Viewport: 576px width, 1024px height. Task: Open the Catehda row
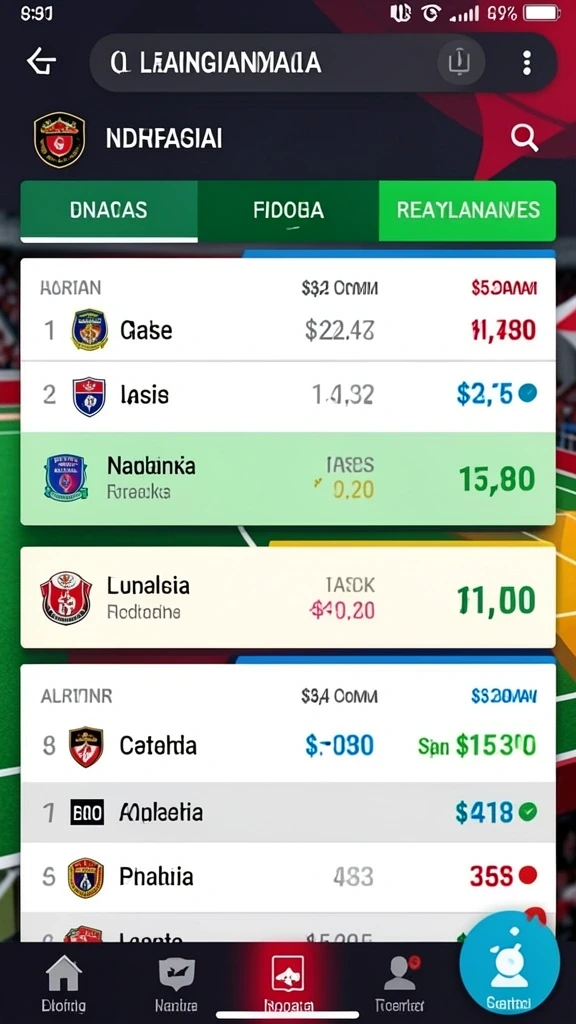pos(288,746)
